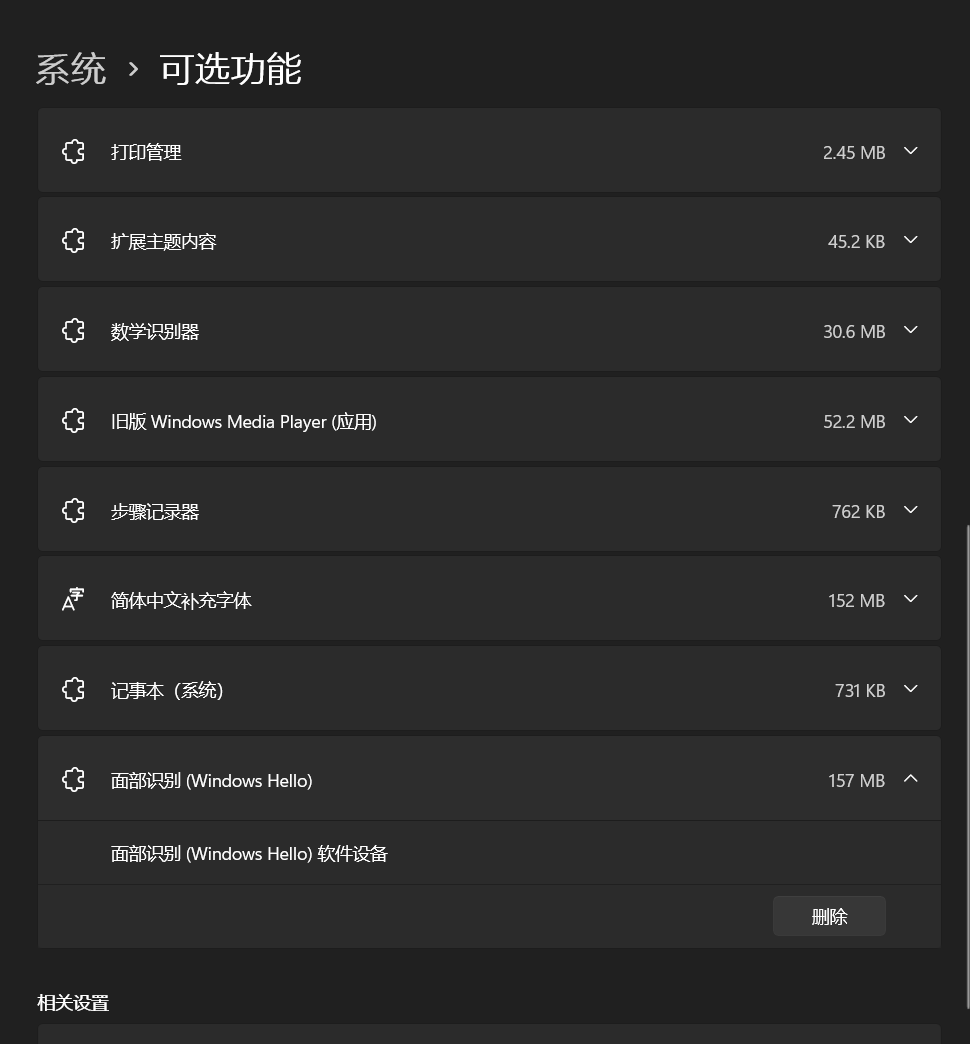Viewport: 970px width, 1044px height.
Task: Collapse the 面部识别 (Windows Hello) row
Action: pos(910,779)
